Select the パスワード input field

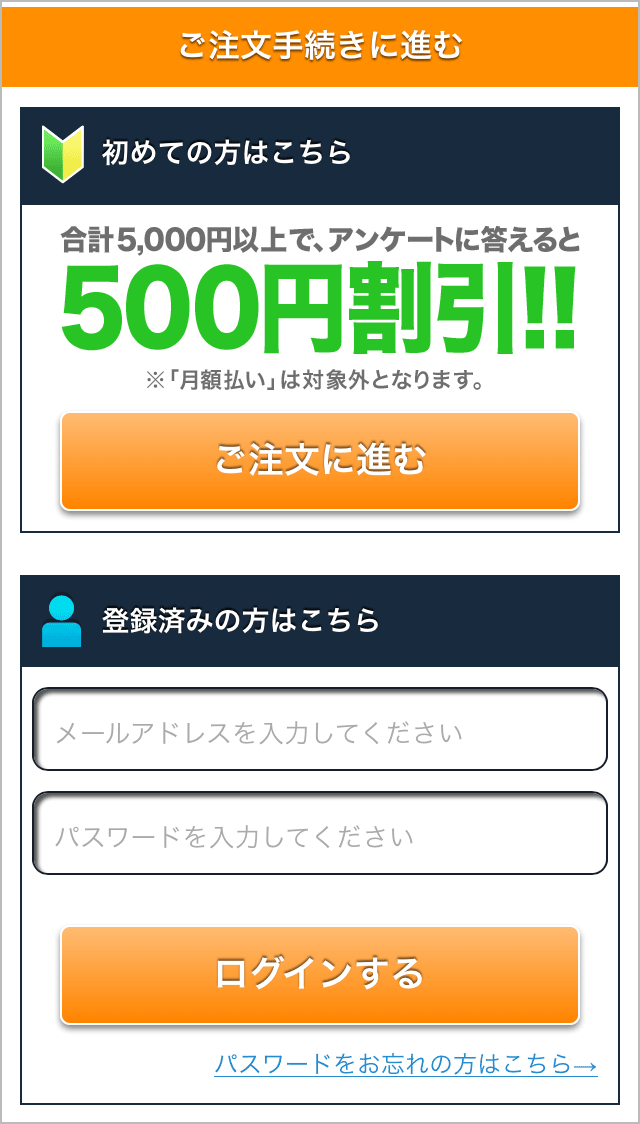coord(320,834)
